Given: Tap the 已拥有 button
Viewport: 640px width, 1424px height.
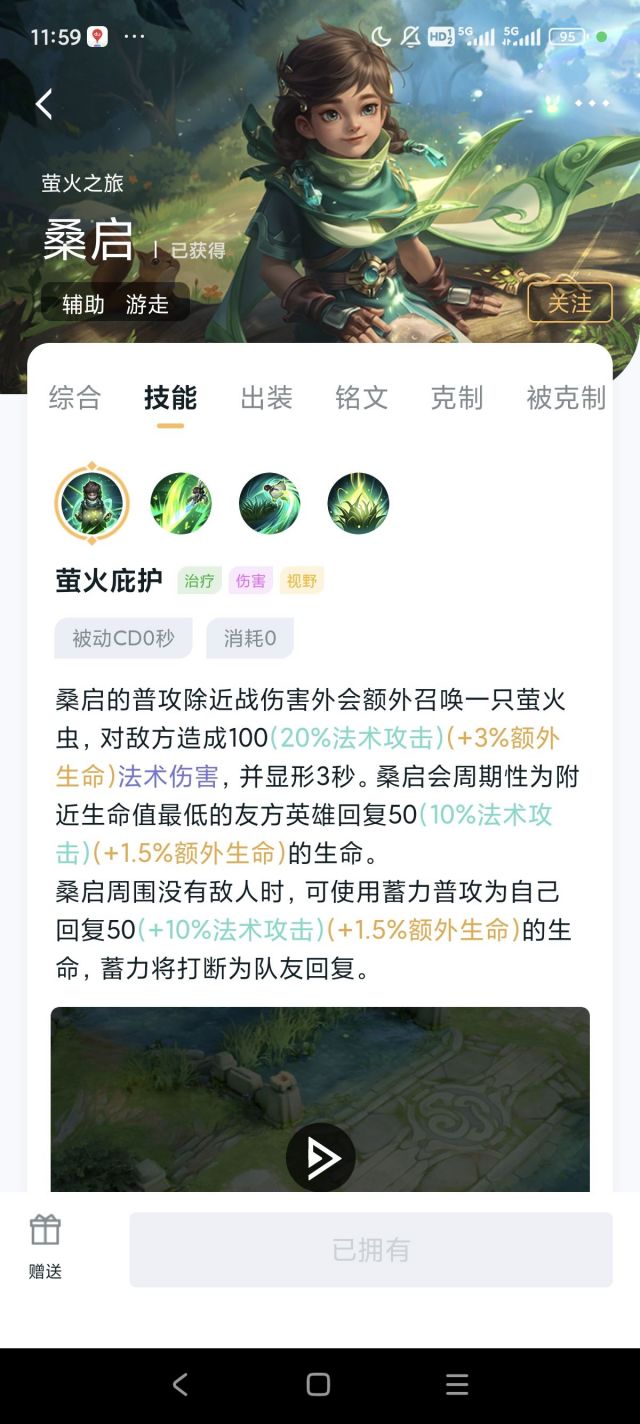Looking at the screenshot, I should click(371, 1250).
